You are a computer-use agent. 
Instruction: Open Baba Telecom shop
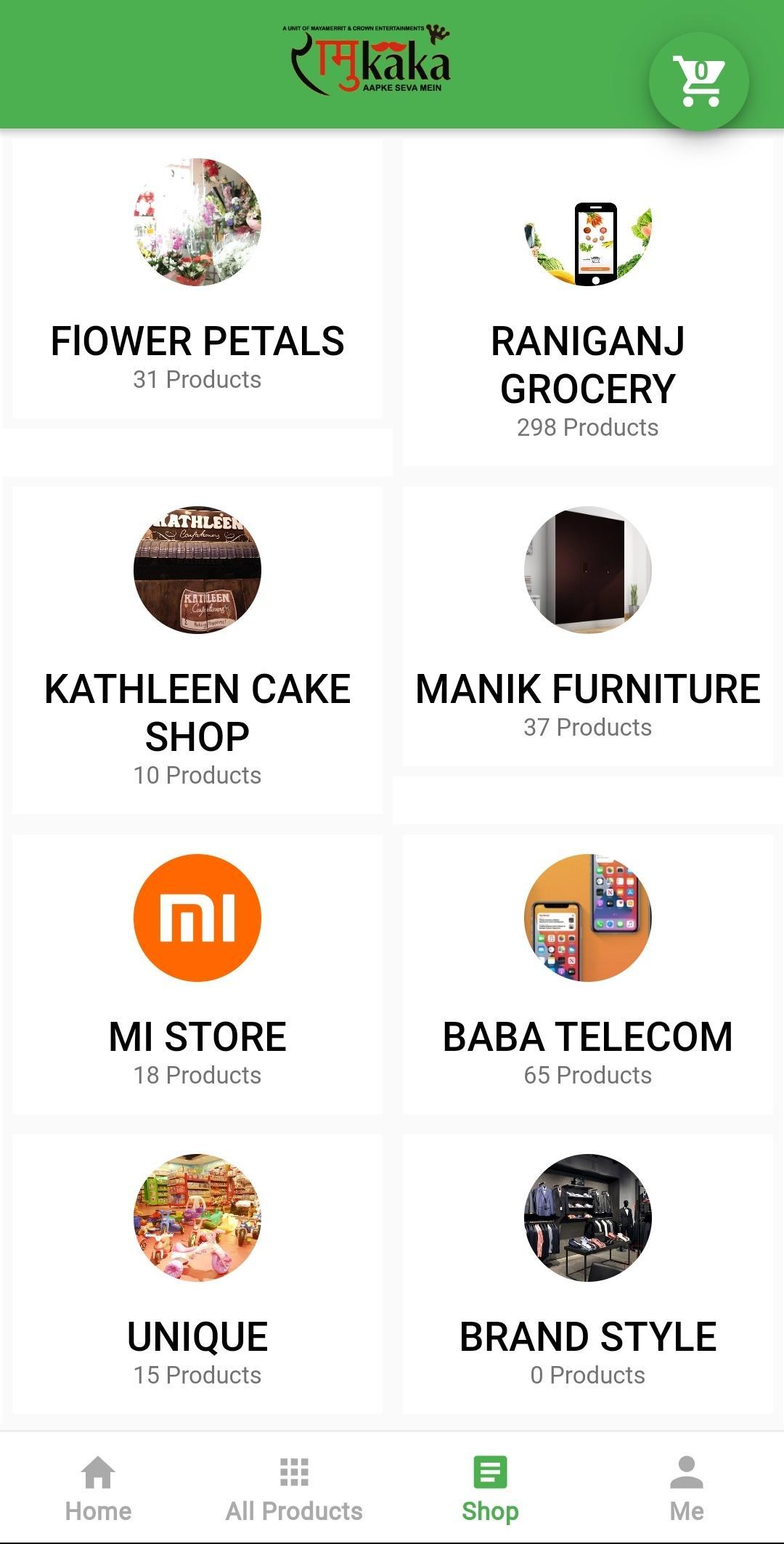pos(587,973)
